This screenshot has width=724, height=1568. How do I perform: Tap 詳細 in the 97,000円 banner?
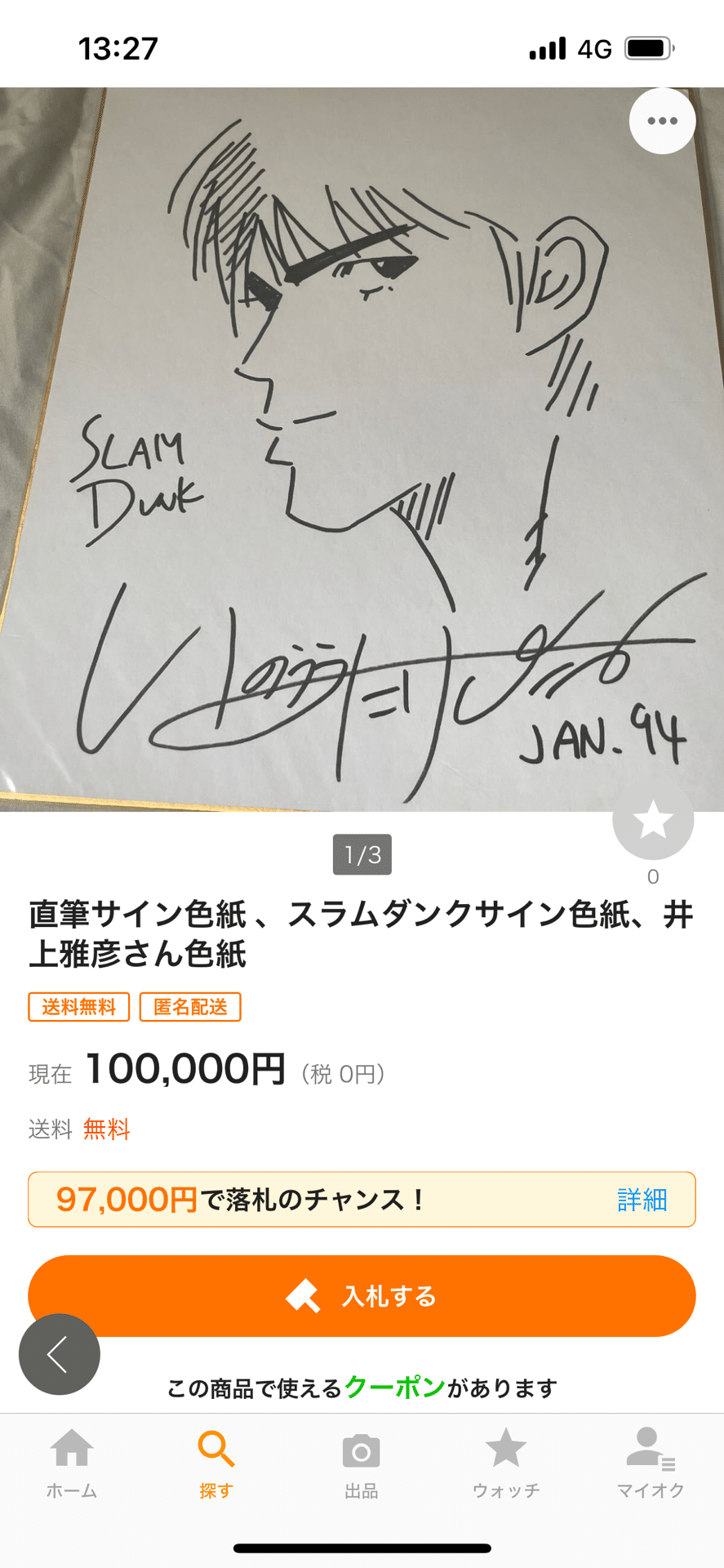(642, 1200)
